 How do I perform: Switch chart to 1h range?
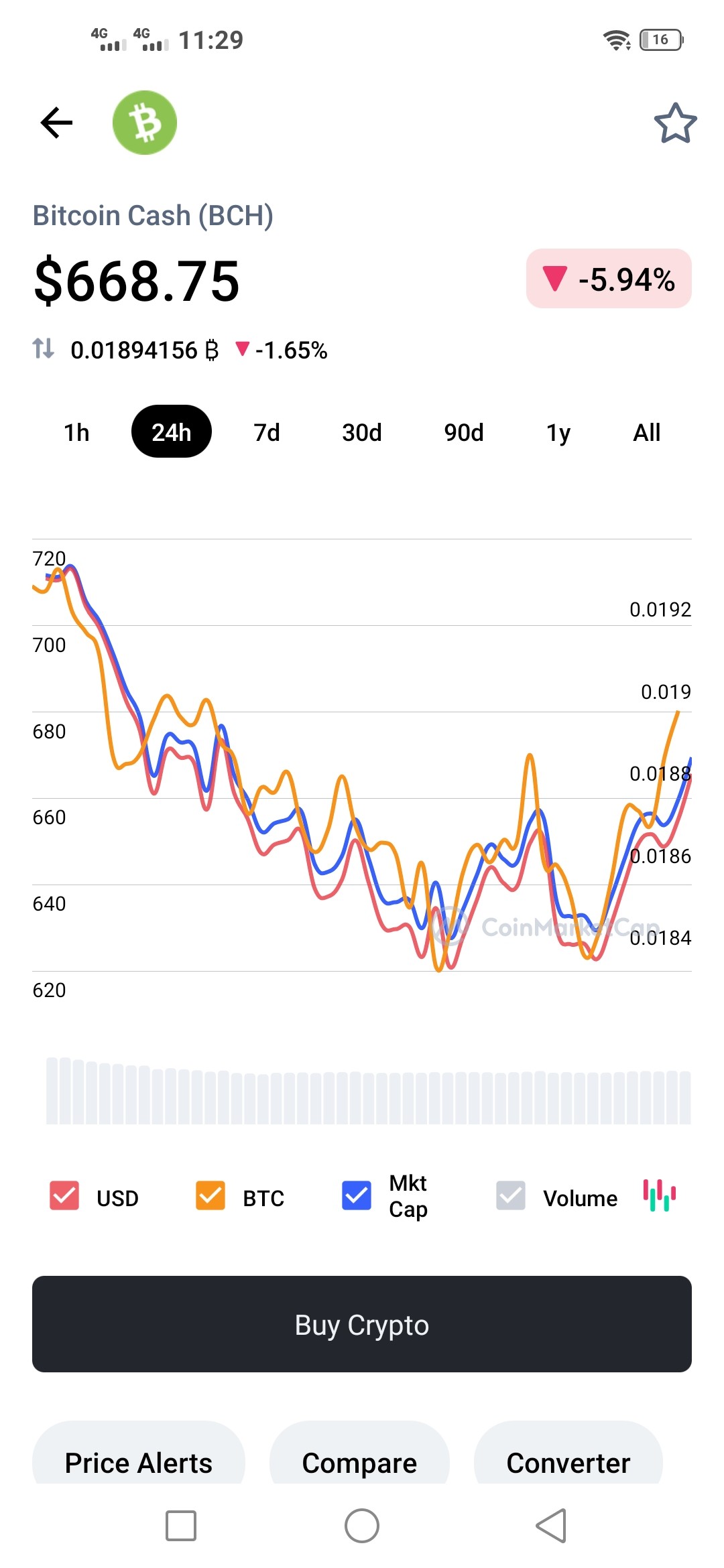(76, 432)
